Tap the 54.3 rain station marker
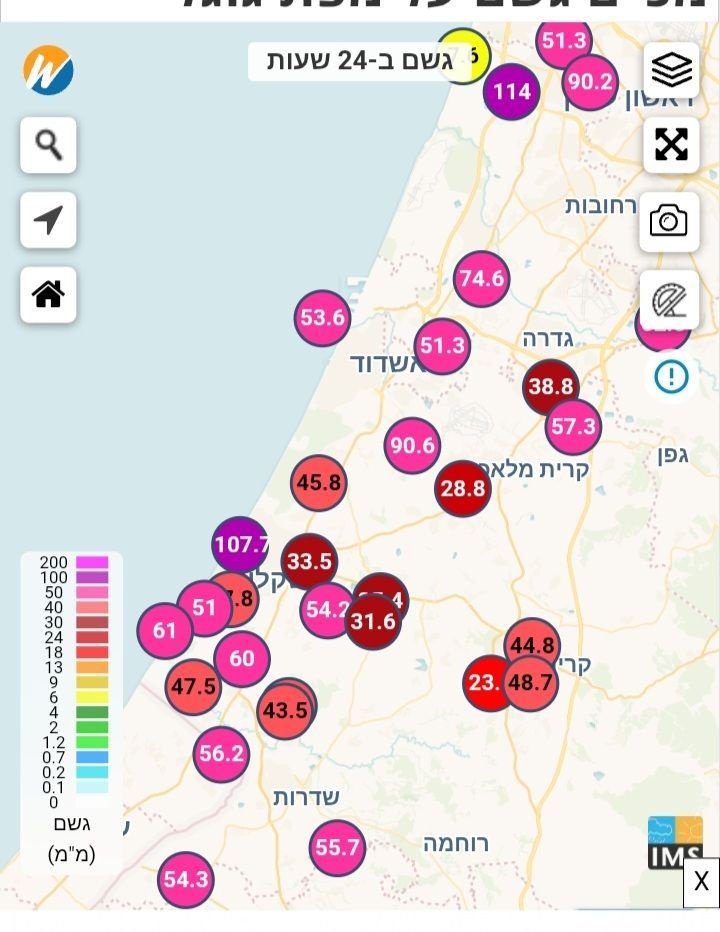This screenshot has height=932, width=720. pos(186,880)
